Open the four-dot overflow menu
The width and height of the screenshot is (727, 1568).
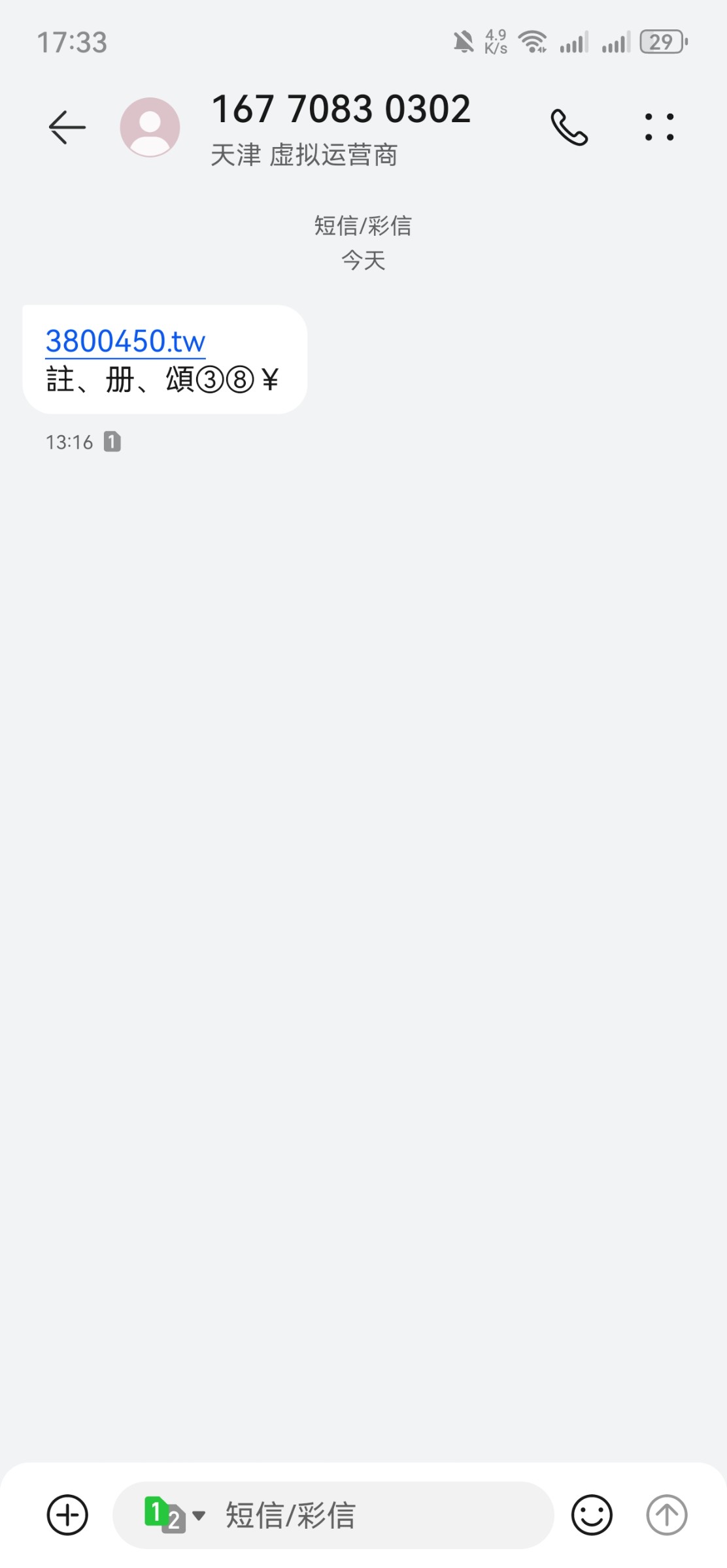pos(659,127)
